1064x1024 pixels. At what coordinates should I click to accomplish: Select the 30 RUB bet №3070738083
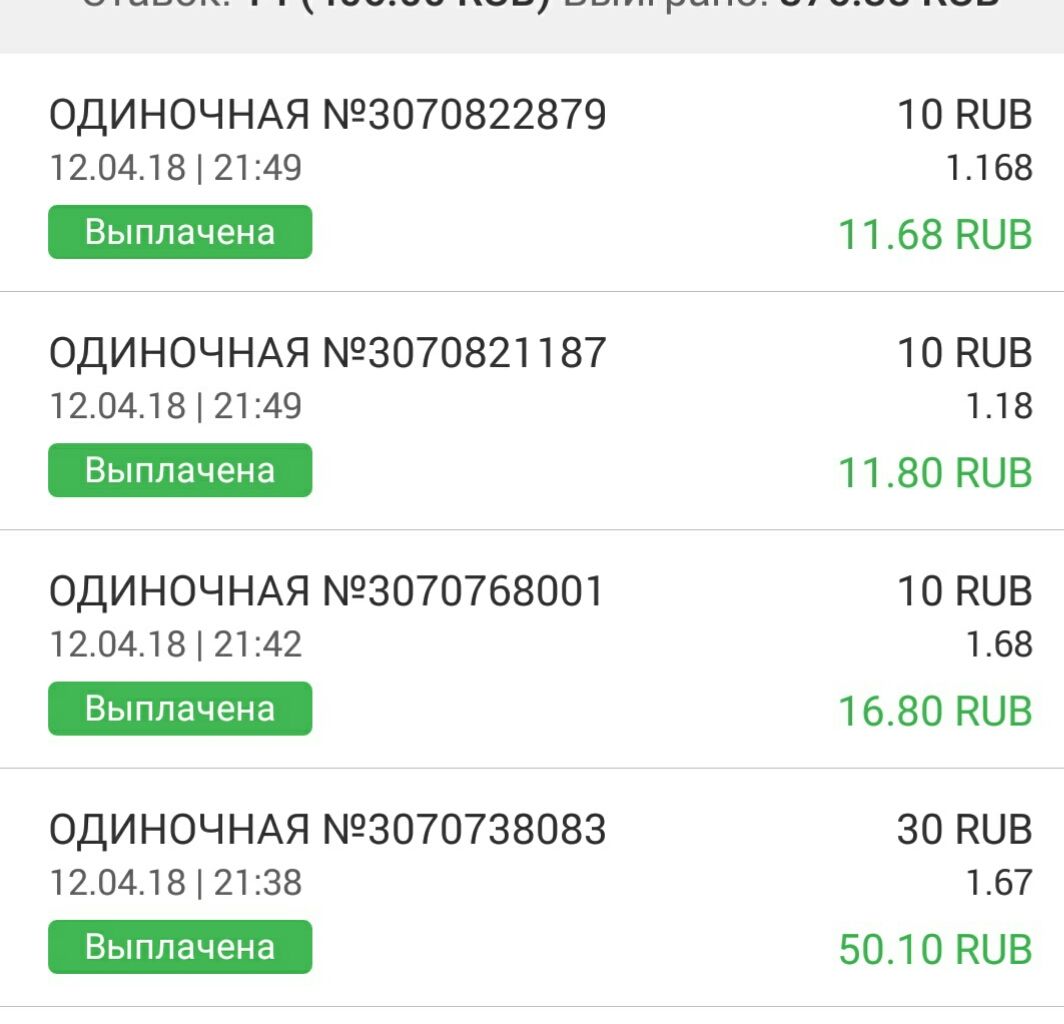pyautogui.click(x=328, y=829)
